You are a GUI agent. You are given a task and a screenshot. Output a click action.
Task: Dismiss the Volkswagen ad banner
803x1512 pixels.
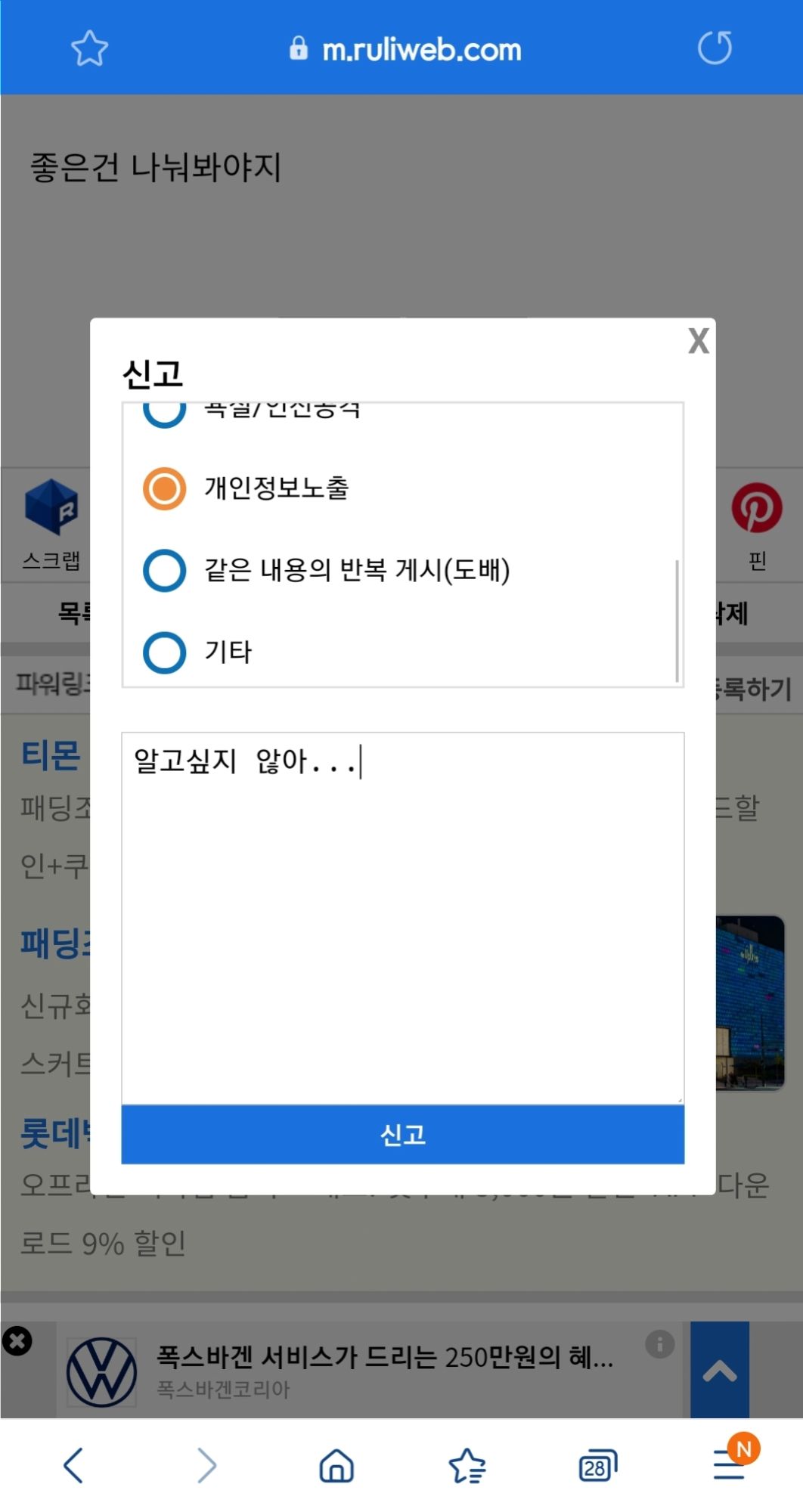[x=17, y=1341]
